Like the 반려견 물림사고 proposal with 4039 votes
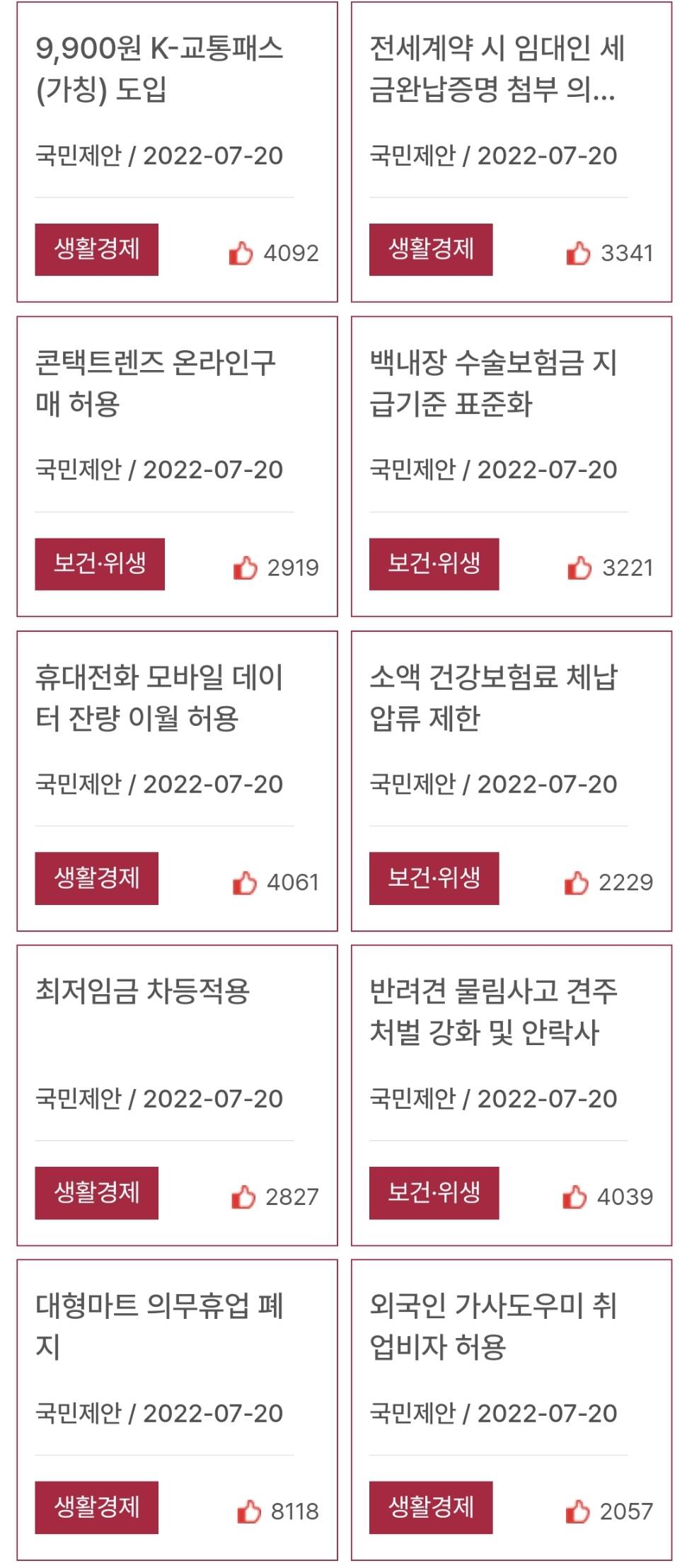This screenshot has height=1568, width=687. coord(575,1197)
